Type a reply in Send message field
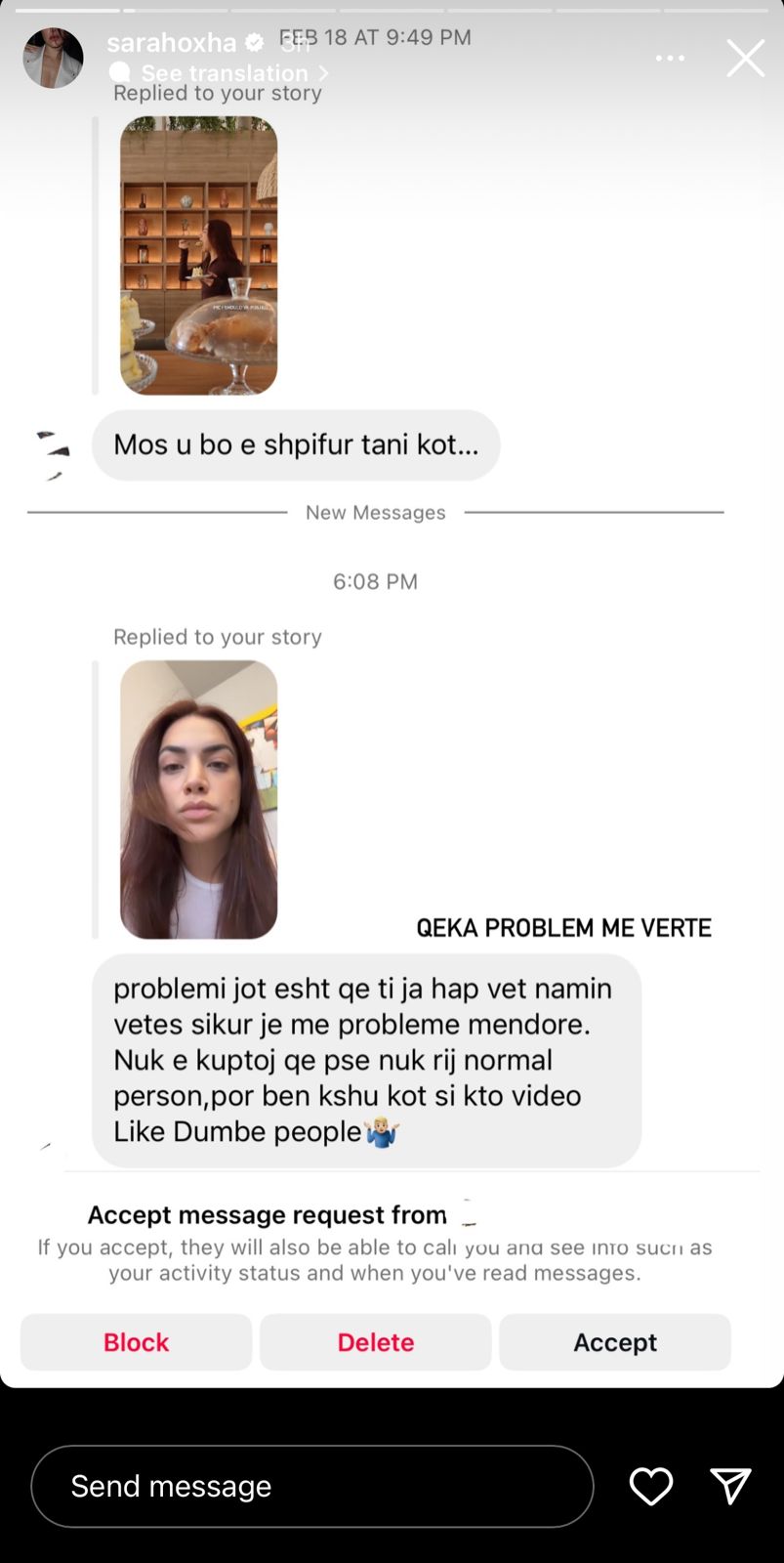This screenshot has height=1563, width=784. pos(311,1486)
